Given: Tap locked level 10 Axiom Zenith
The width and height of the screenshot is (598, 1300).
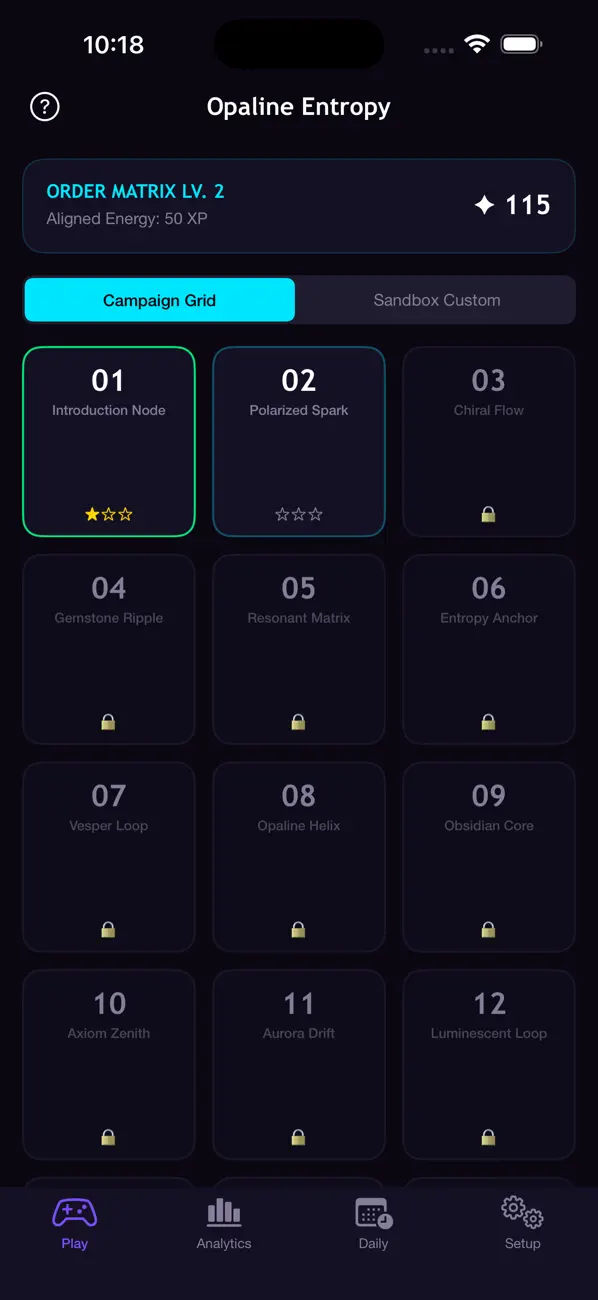Looking at the screenshot, I should click(109, 1066).
